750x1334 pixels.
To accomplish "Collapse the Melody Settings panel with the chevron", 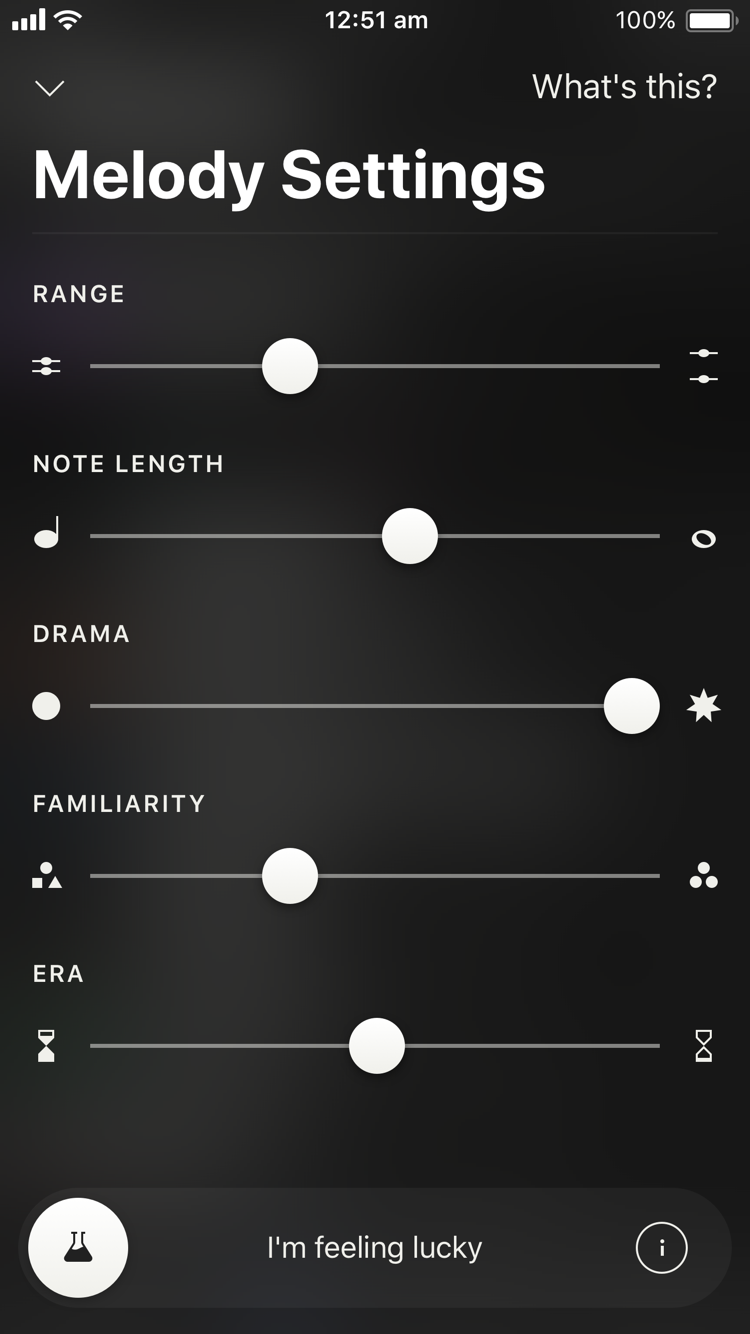I will [x=49, y=88].
